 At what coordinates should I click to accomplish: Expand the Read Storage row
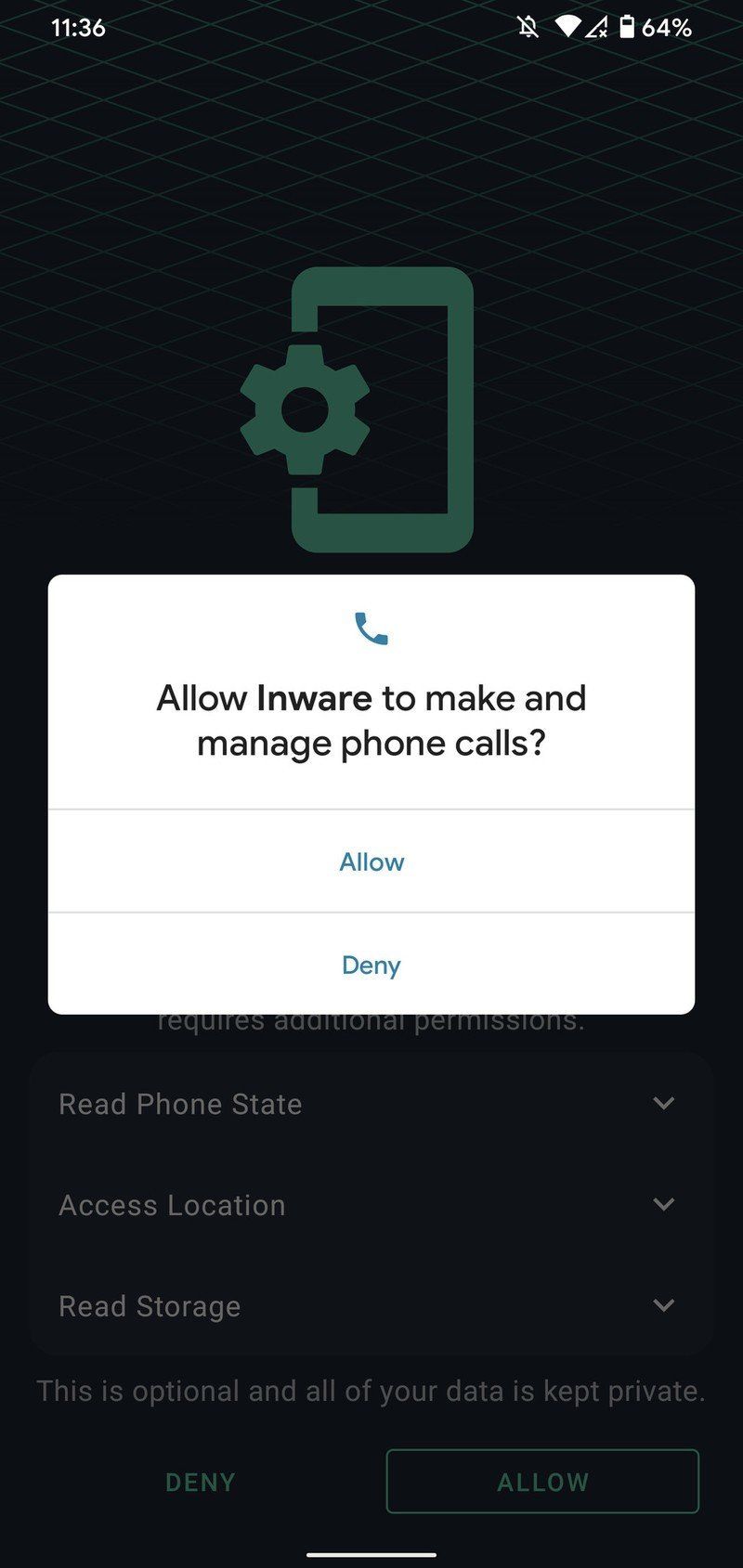click(662, 1305)
